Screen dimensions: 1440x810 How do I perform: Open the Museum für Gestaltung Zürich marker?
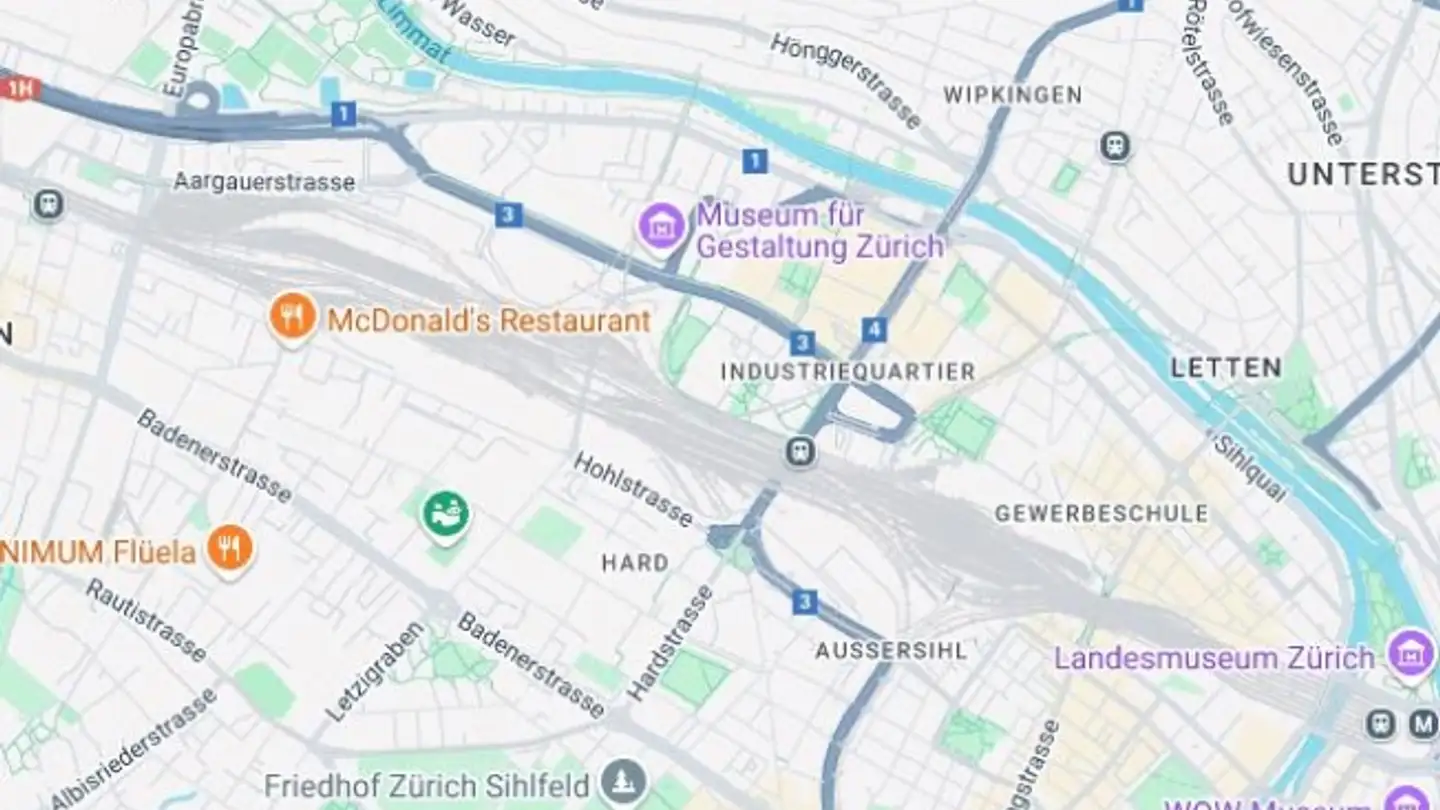point(661,227)
